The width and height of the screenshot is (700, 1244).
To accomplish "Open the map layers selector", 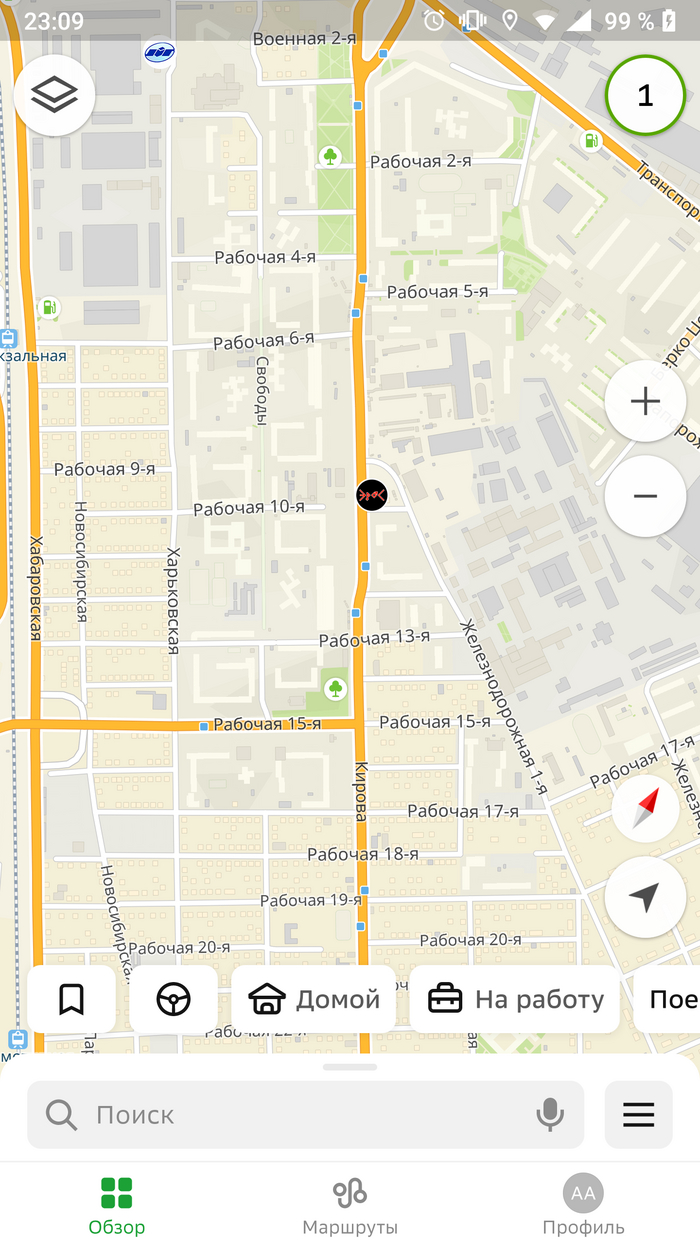I will click(x=54, y=95).
